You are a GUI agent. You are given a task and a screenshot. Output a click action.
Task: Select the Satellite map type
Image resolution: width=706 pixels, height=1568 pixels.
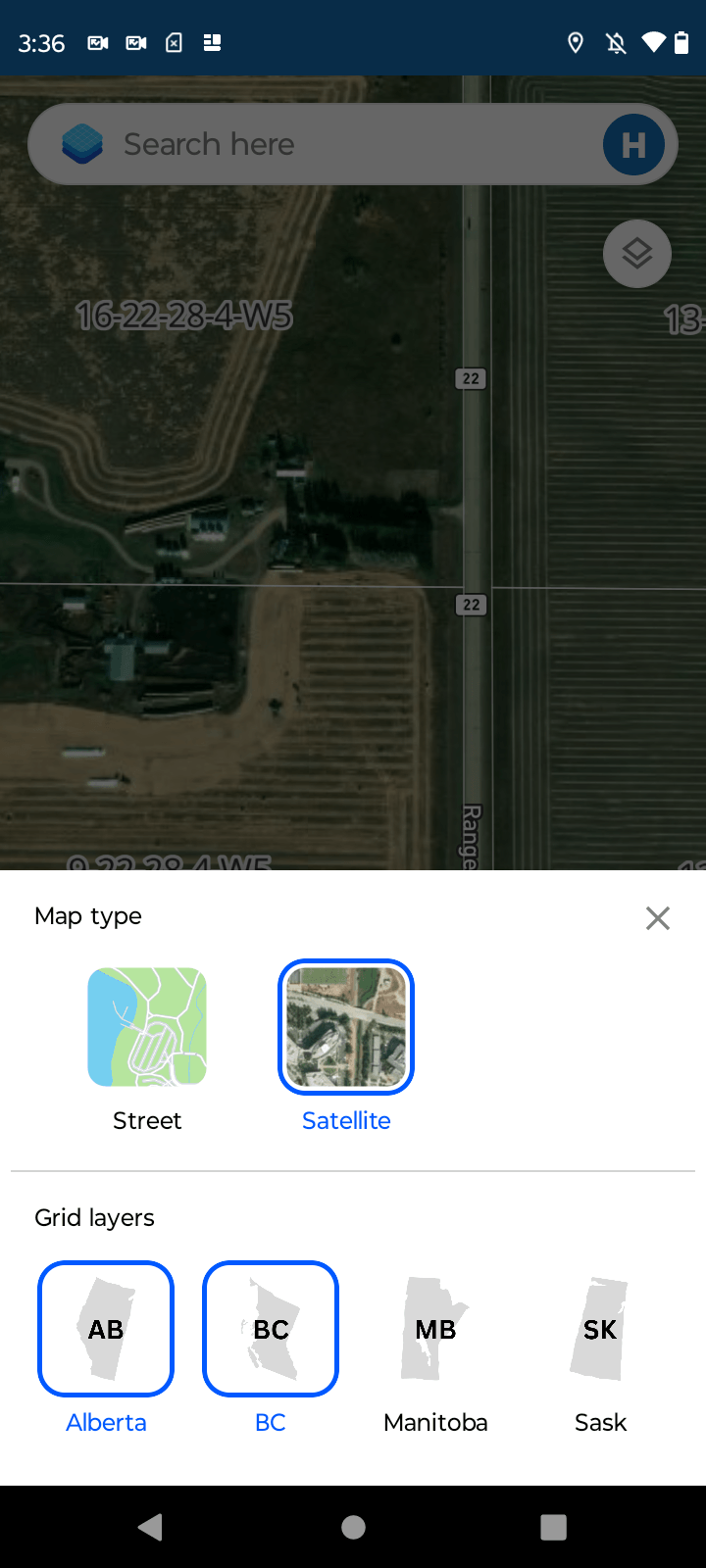(346, 1026)
